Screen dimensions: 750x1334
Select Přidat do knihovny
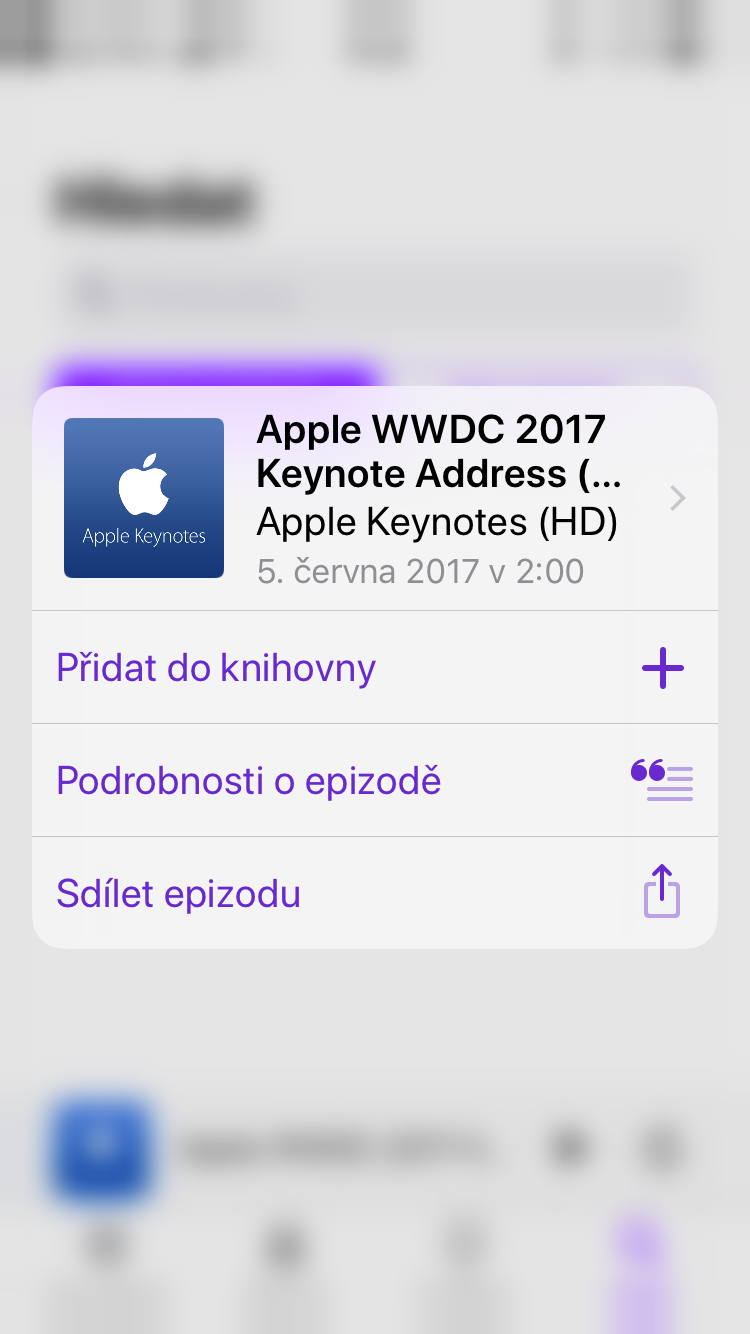coord(375,668)
